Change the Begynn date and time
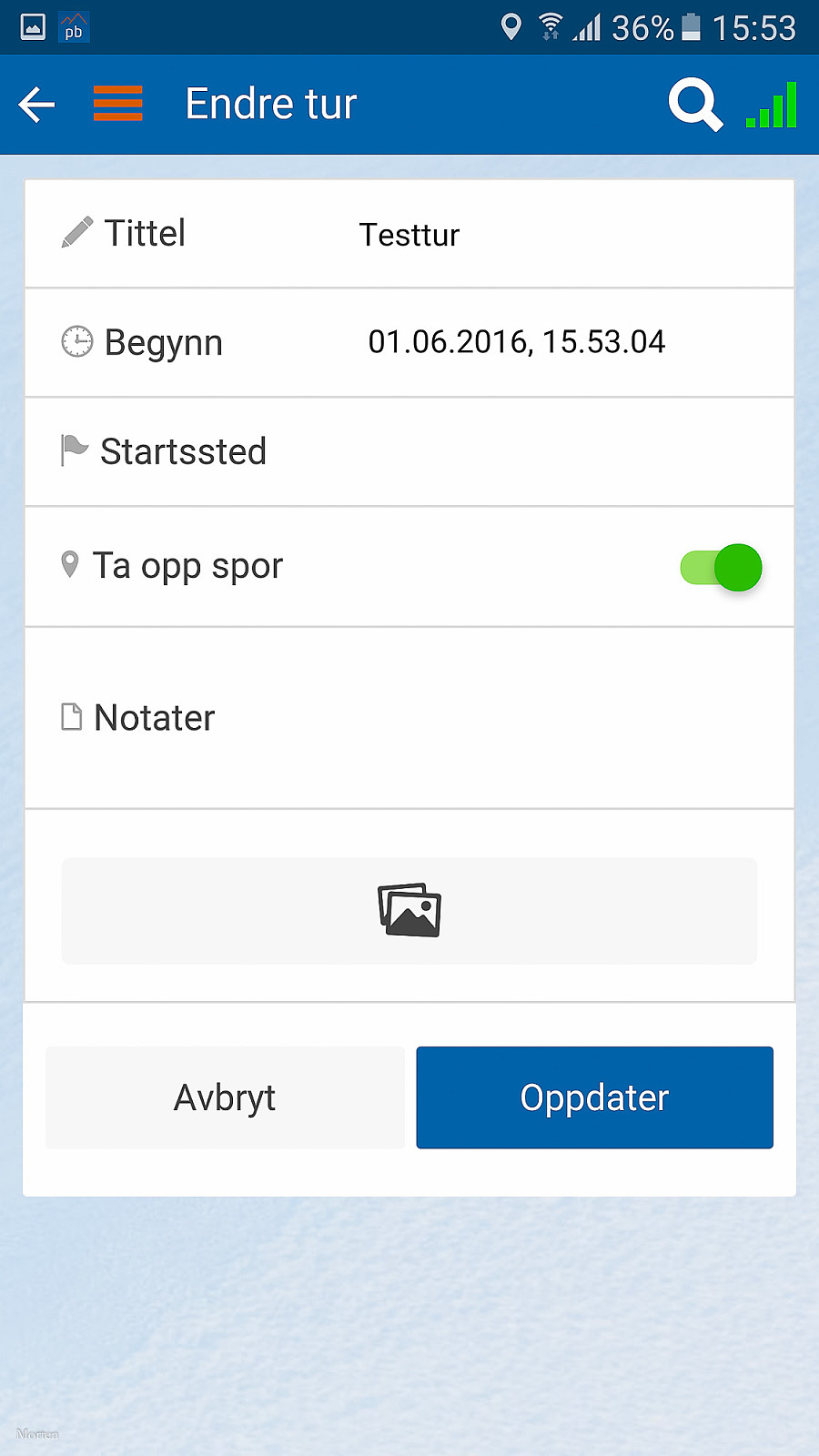 (x=409, y=343)
